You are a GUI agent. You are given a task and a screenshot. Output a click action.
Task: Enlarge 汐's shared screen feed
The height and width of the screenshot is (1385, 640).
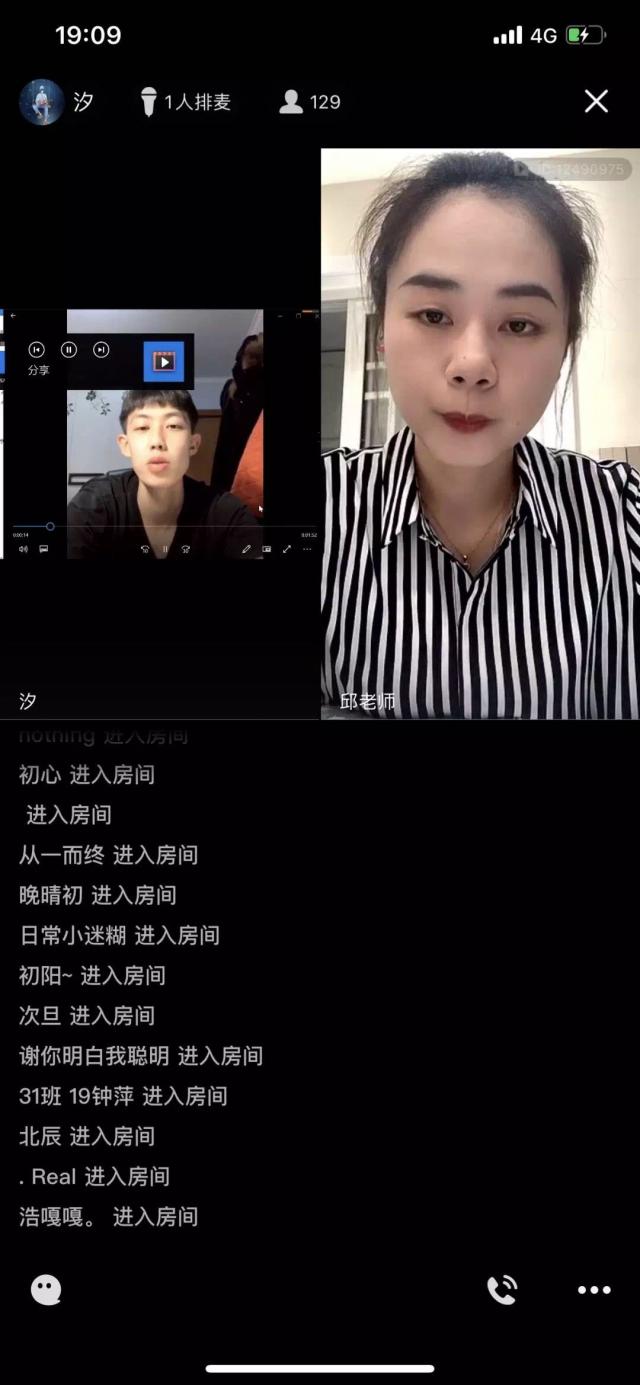tap(160, 433)
